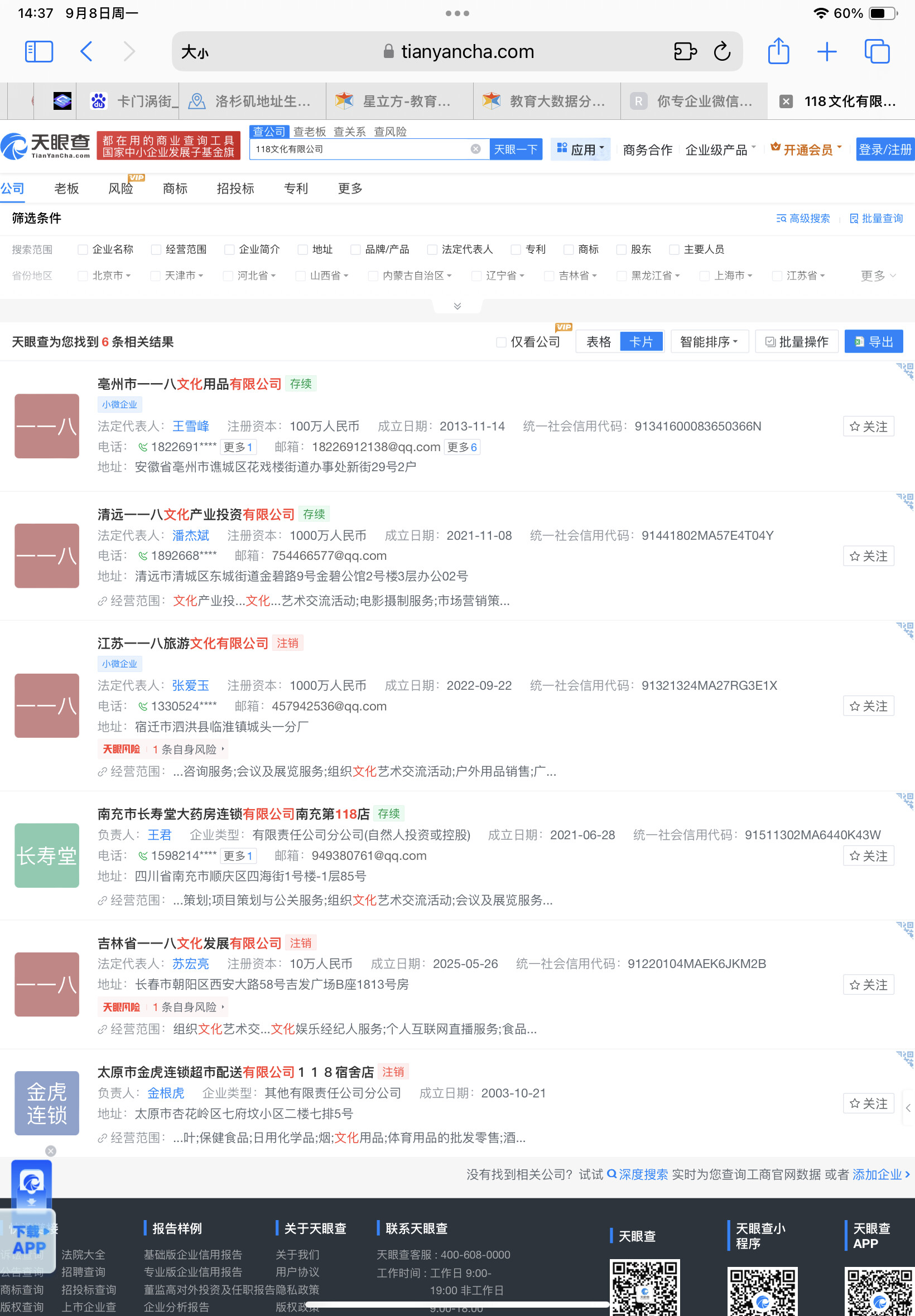The width and height of the screenshot is (915, 1316).
Task: Open the 登录/注册 login button
Action: point(884,149)
